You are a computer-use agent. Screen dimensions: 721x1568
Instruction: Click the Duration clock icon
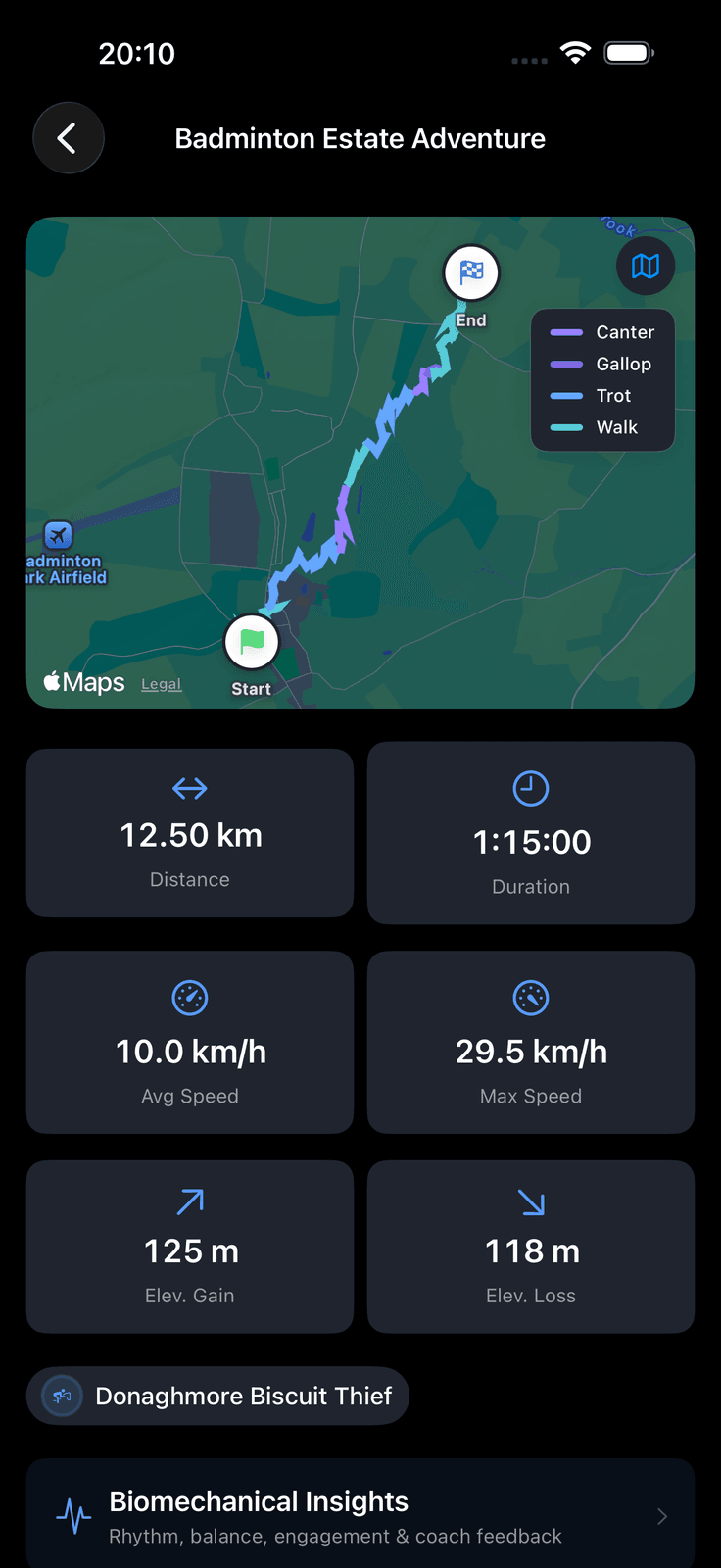[530, 788]
